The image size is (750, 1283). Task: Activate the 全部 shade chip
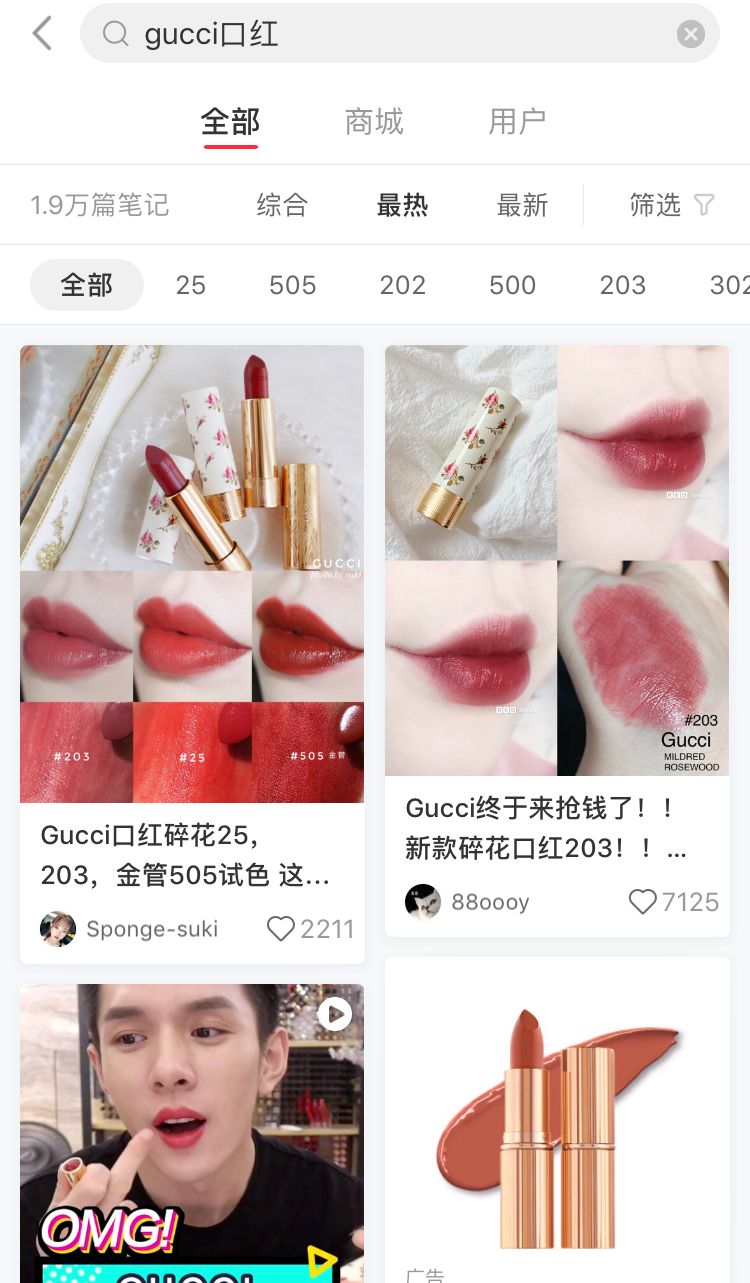click(x=87, y=285)
